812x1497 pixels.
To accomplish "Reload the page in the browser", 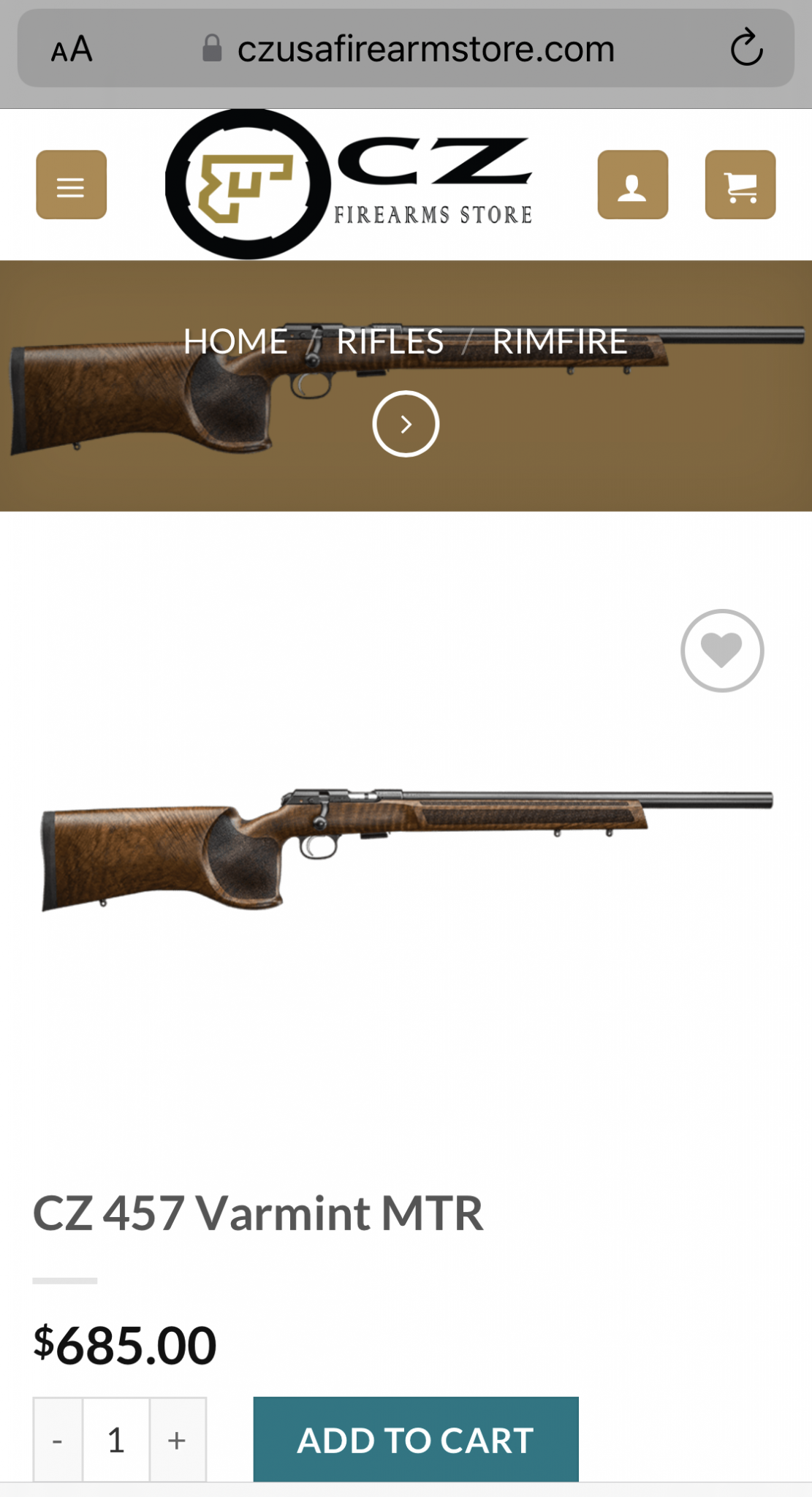I will pos(746,48).
